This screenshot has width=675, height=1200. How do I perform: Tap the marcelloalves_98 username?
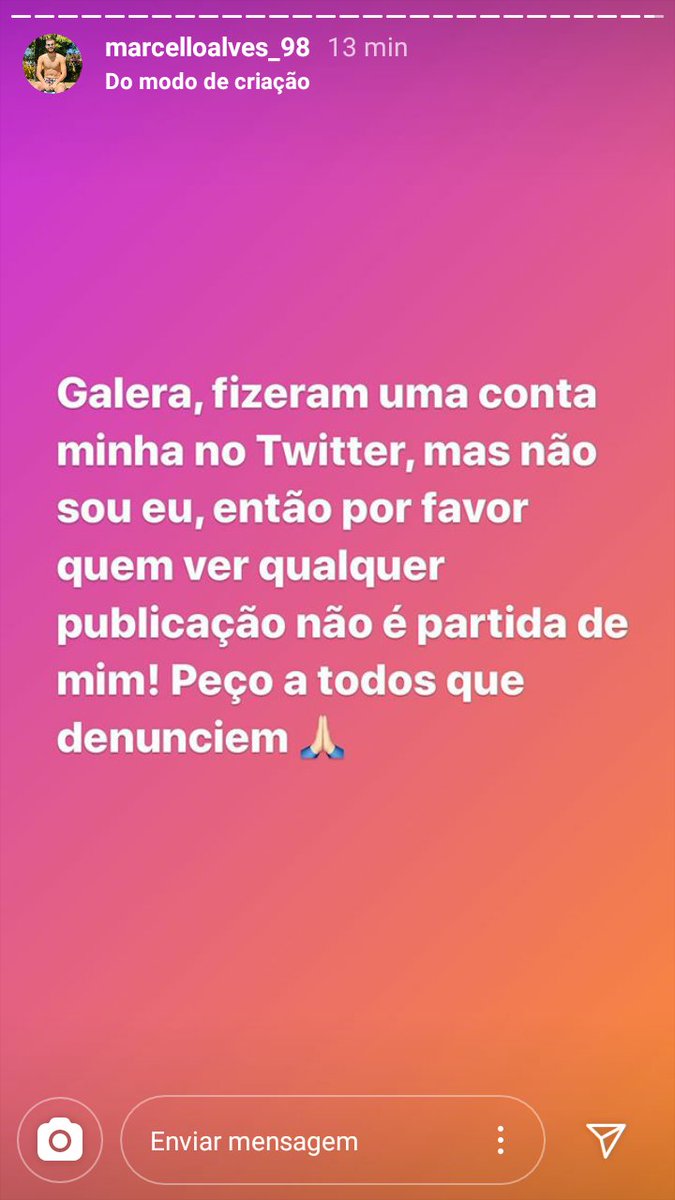tap(207, 47)
